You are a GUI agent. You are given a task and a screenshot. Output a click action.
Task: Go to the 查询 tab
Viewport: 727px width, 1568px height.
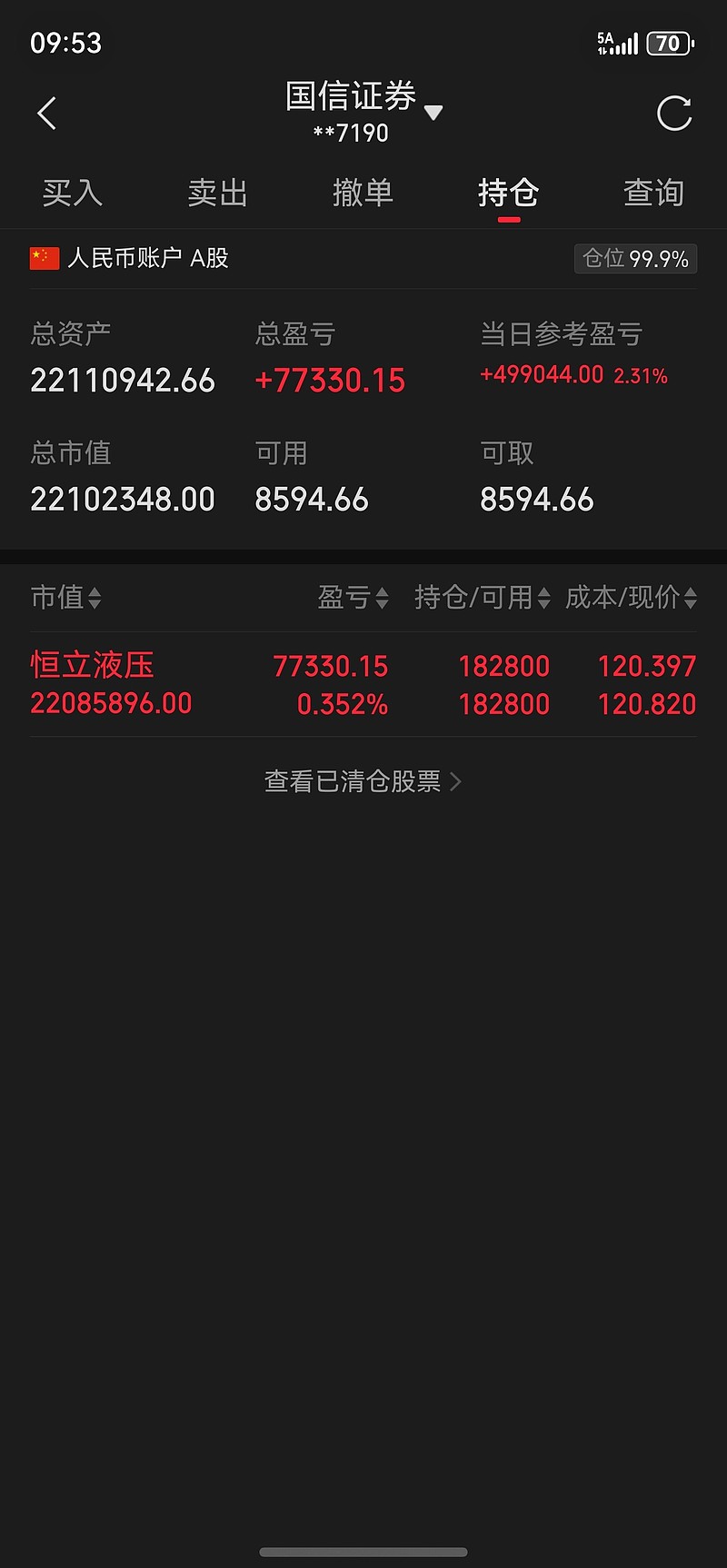[653, 193]
